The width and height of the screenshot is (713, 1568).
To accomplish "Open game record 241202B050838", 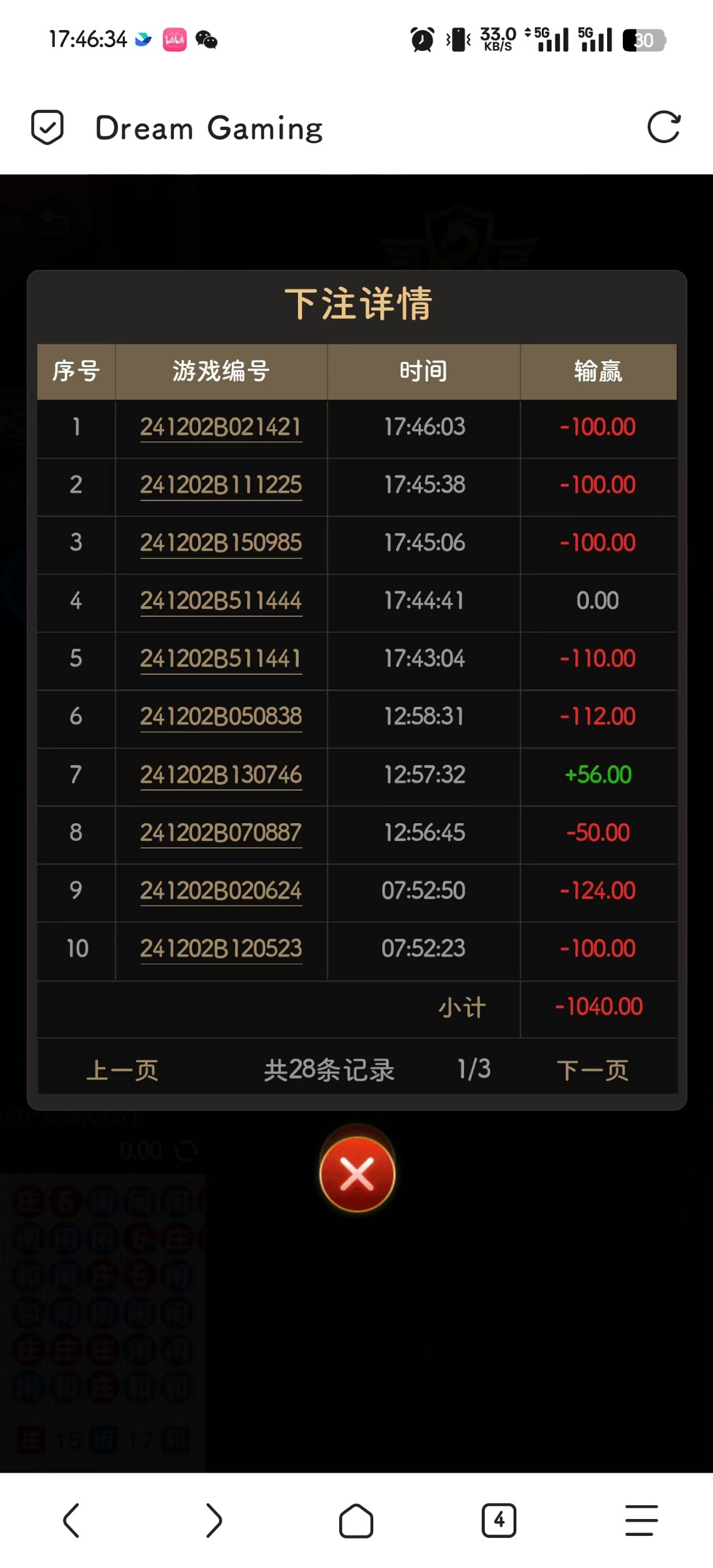I will click(221, 717).
